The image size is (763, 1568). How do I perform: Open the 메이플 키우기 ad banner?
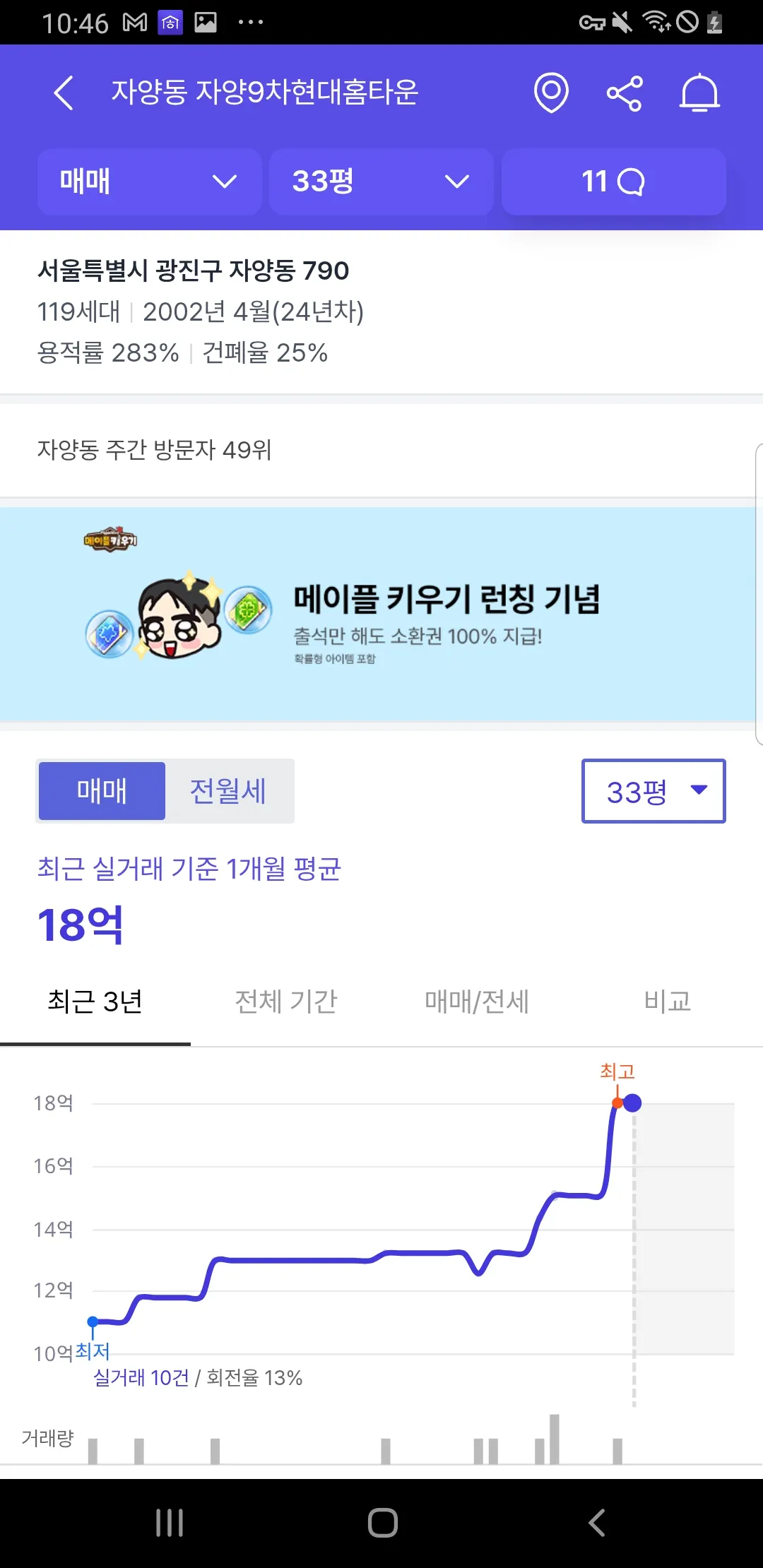coord(381,613)
